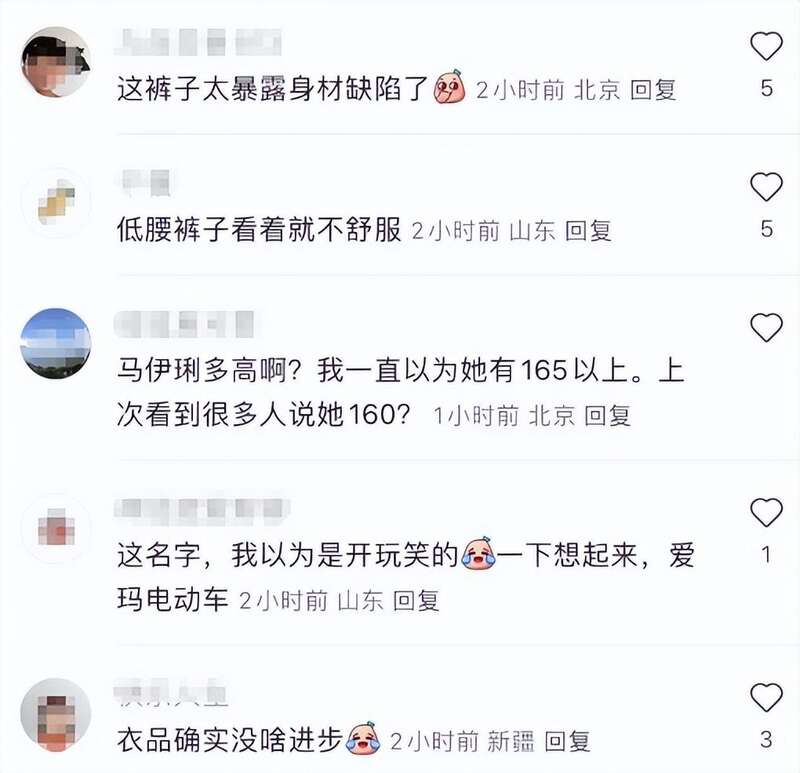Reply to the 裤子太暴露身材缺陷 comment
The image size is (800, 773).
pos(654,90)
